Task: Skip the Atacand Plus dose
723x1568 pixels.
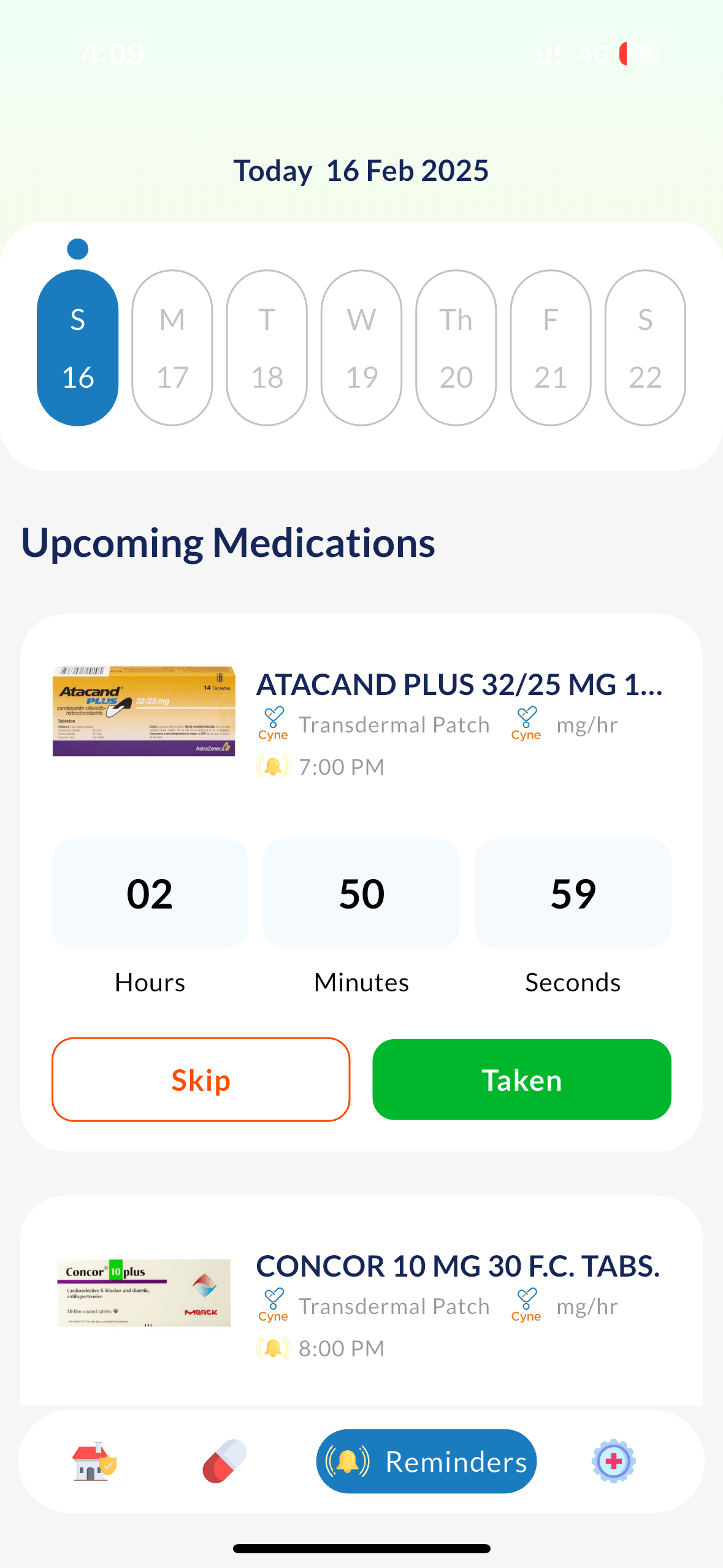Action: click(201, 1080)
